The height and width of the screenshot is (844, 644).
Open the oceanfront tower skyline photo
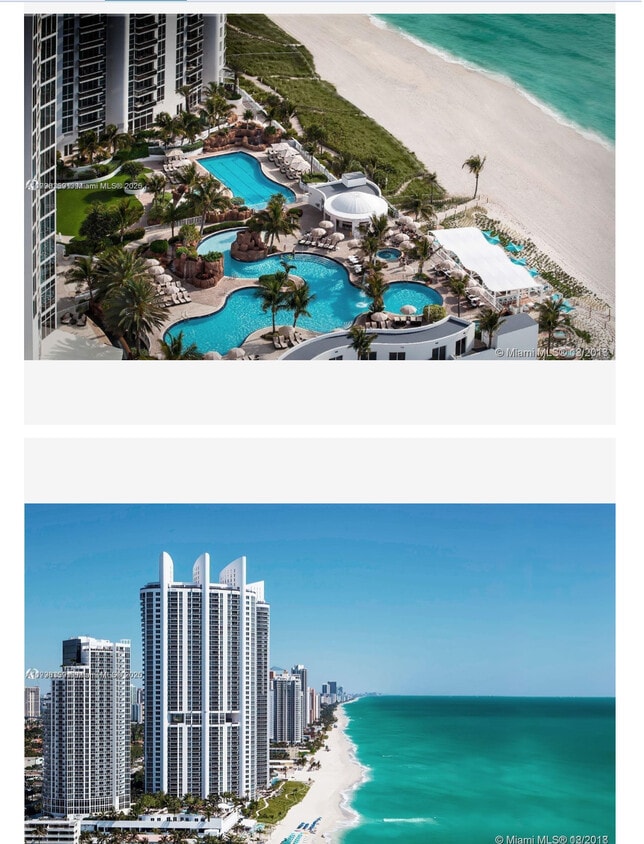point(320,673)
